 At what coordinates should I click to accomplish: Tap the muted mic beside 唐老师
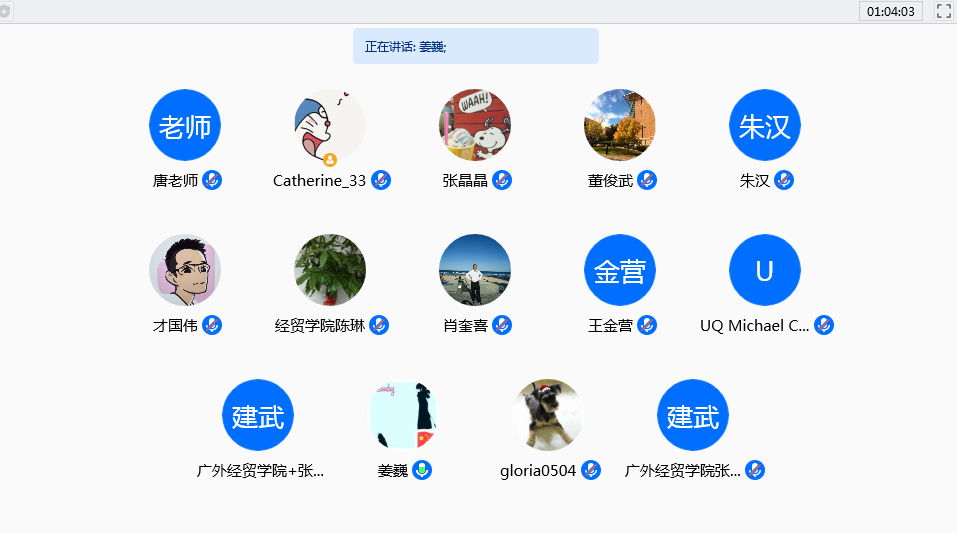(212, 180)
